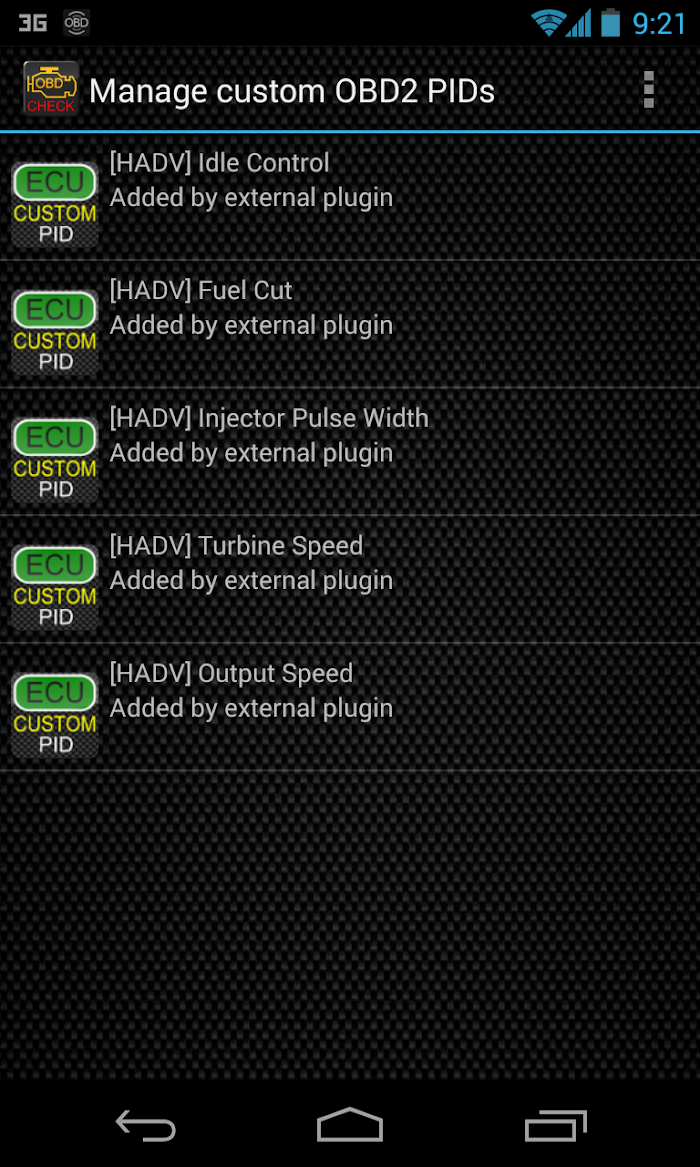Tap the [HADV] Output Speed row
Screen dimensions: 700x1167
coord(350,707)
